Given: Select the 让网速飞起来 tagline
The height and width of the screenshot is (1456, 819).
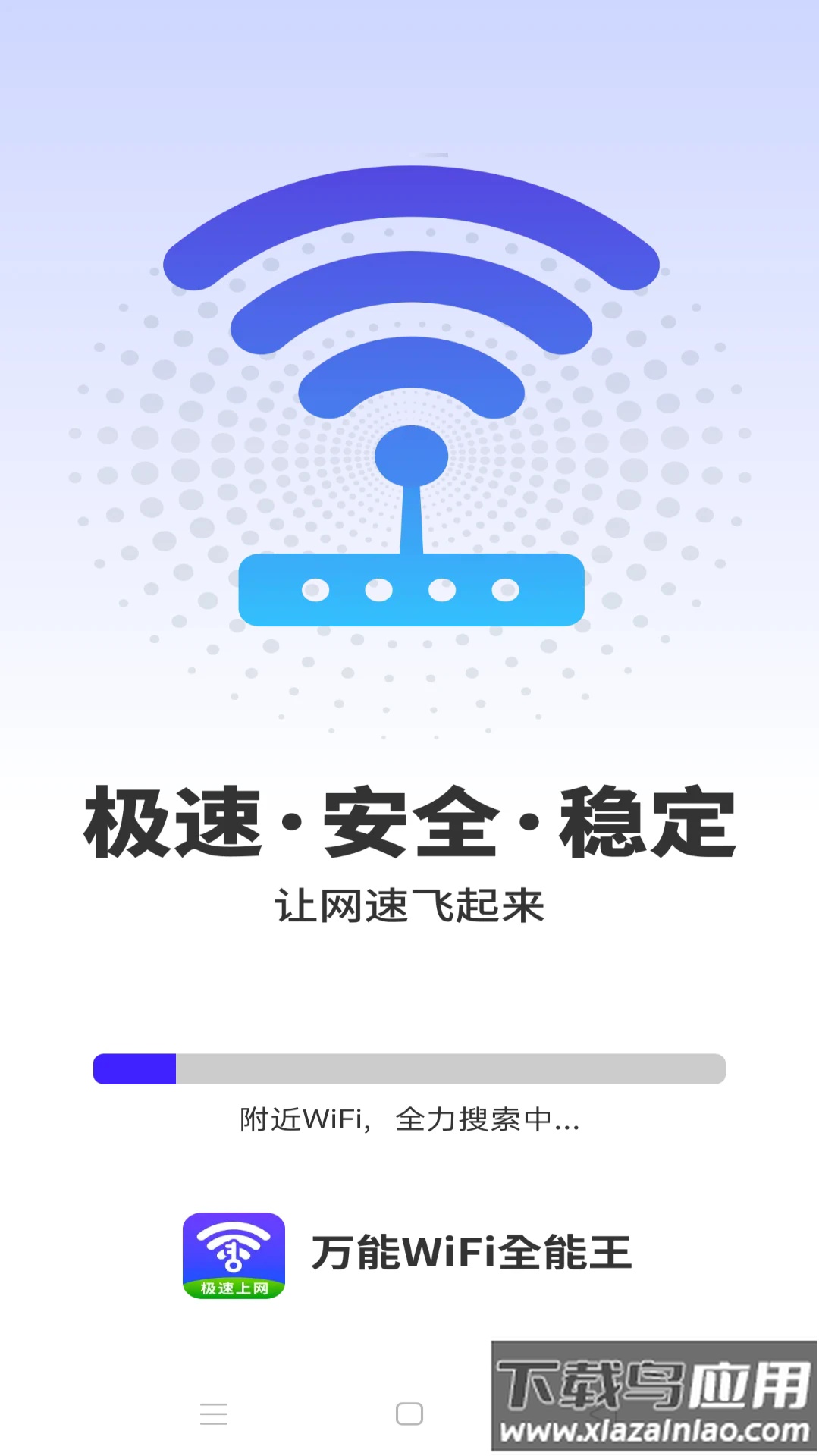Looking at the screenshot, I should [x=409, y=902].
